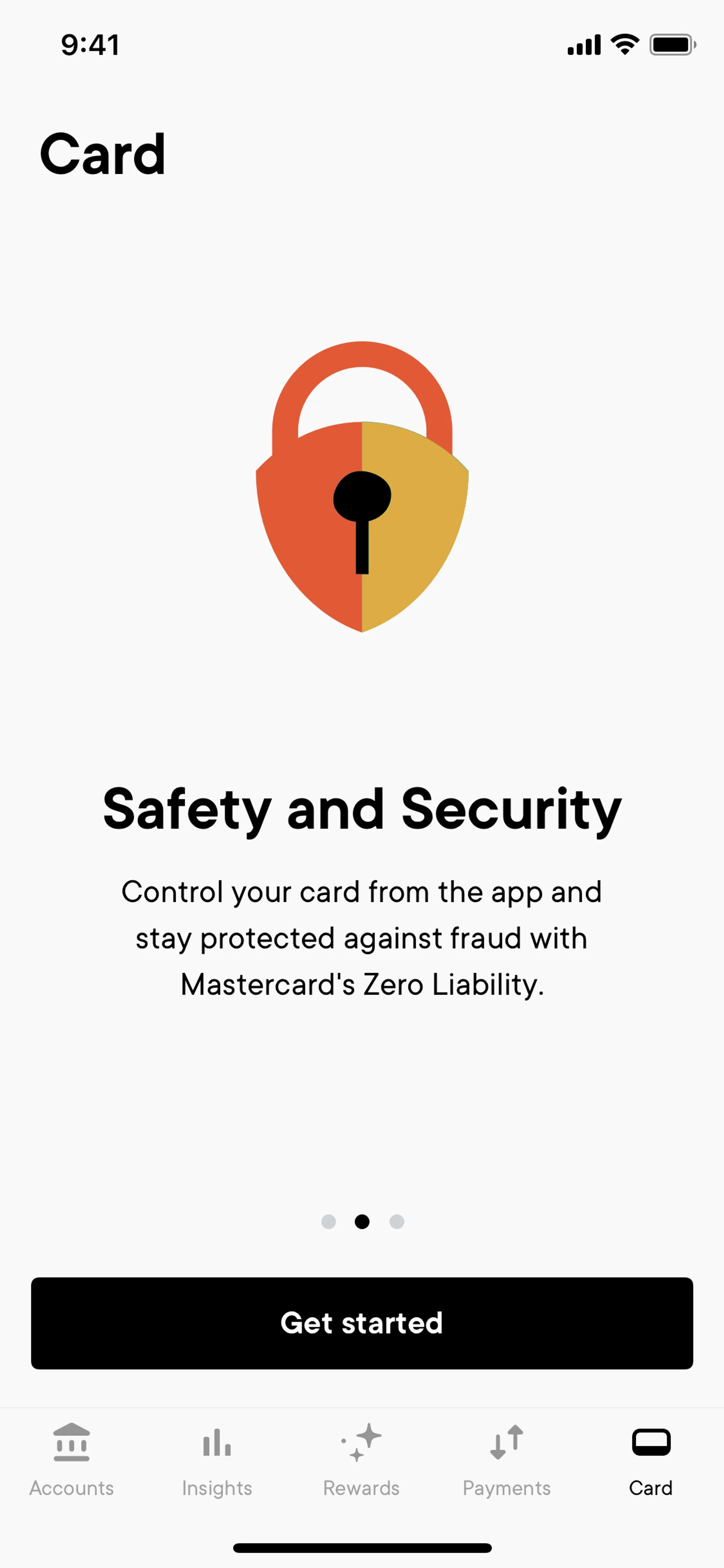Screen dimensions: 724x1568
Task: Jump to the first onboarding page dot
Action: point(328,1222)
